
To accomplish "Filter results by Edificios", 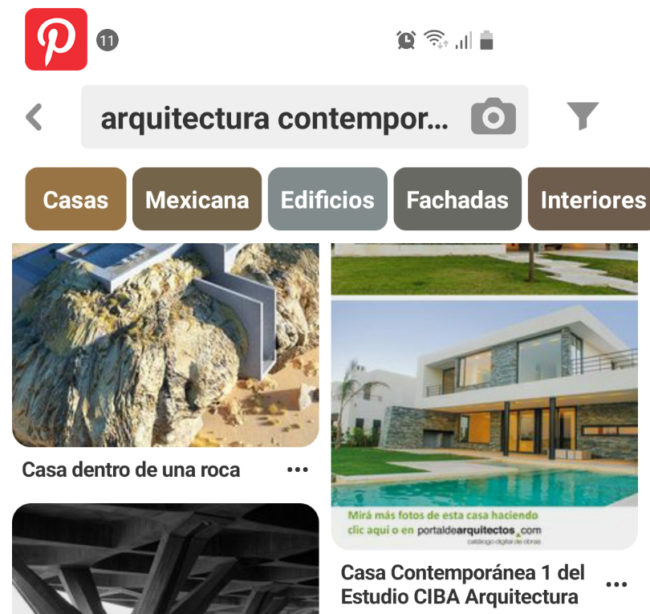I will click(x=327, y=199).
